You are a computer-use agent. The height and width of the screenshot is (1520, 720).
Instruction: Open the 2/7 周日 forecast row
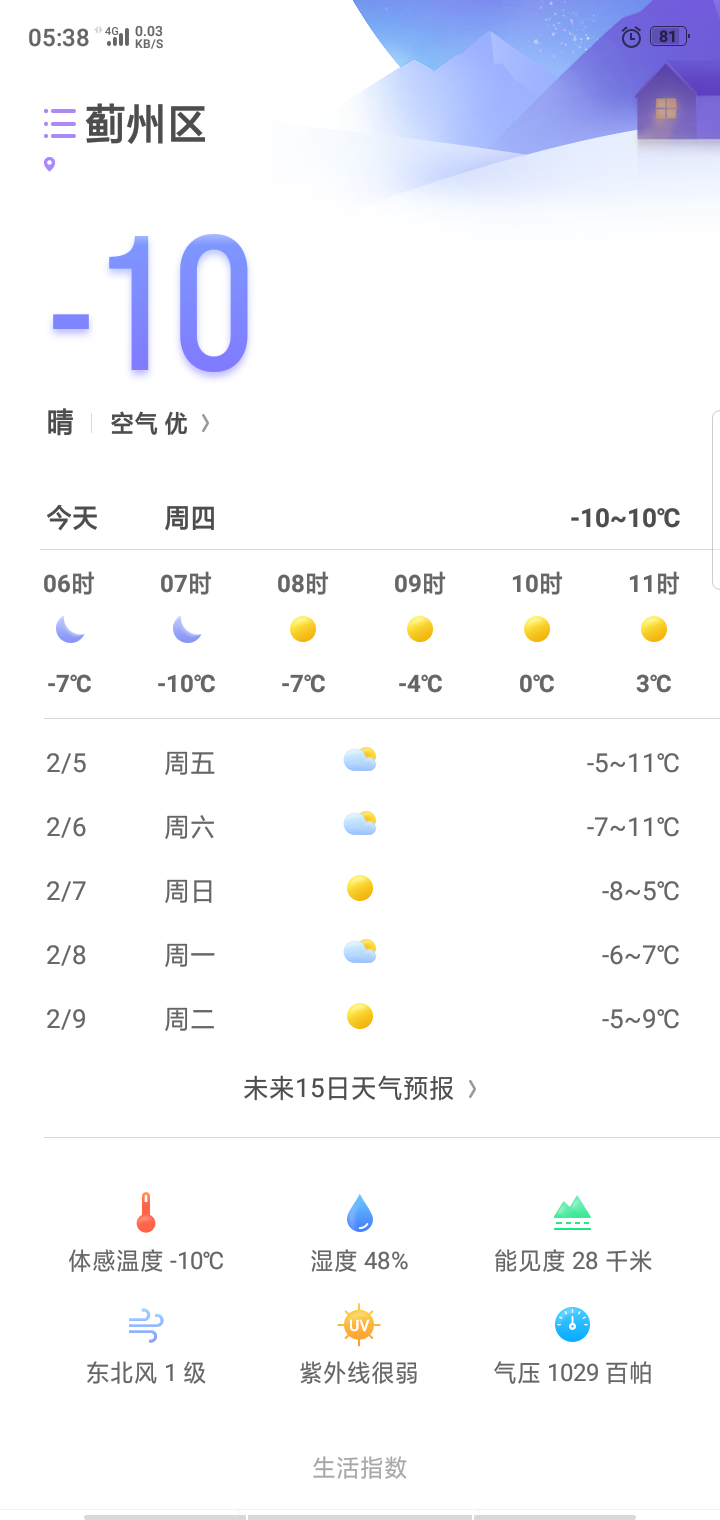[x=362, y=891]
